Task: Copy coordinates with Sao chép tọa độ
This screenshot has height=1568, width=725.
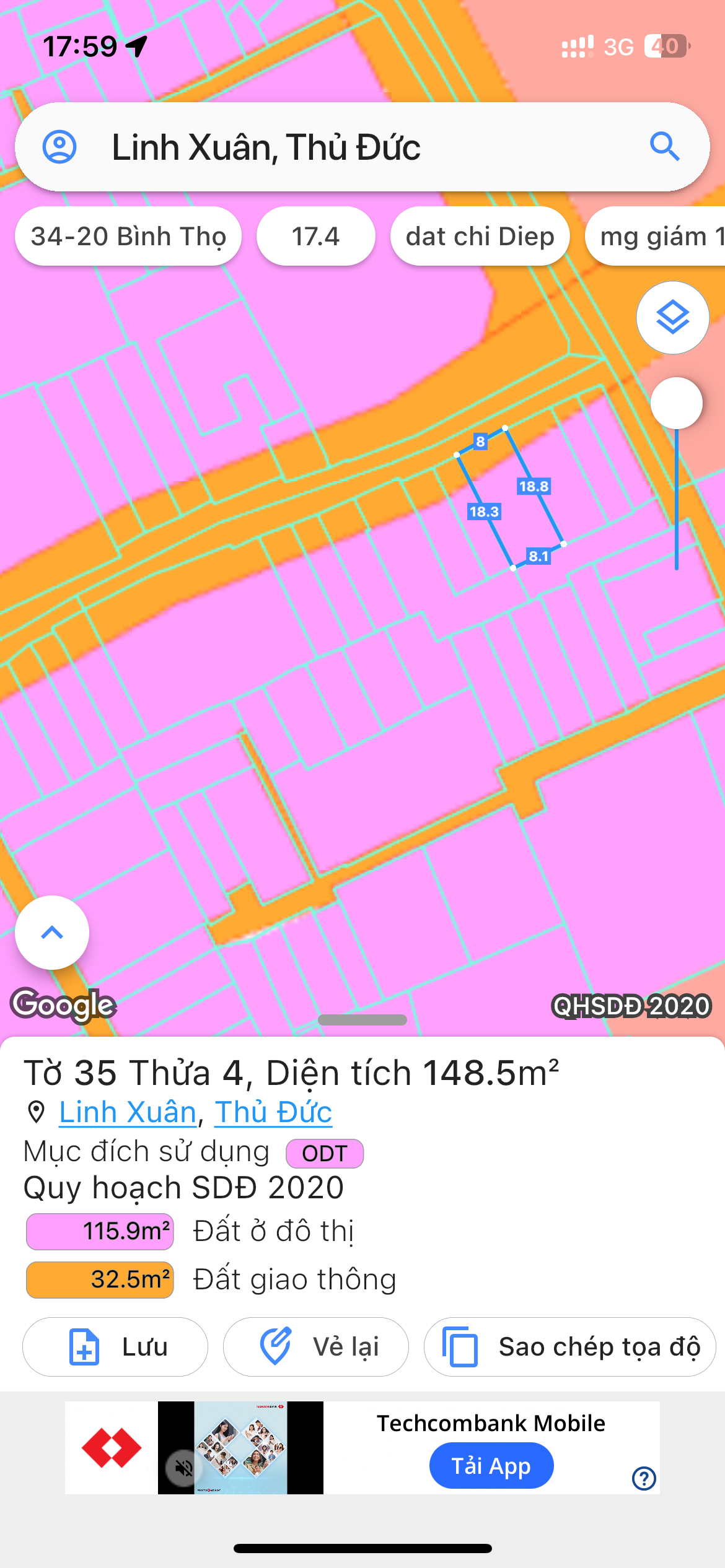Action: pos(570,1347)
